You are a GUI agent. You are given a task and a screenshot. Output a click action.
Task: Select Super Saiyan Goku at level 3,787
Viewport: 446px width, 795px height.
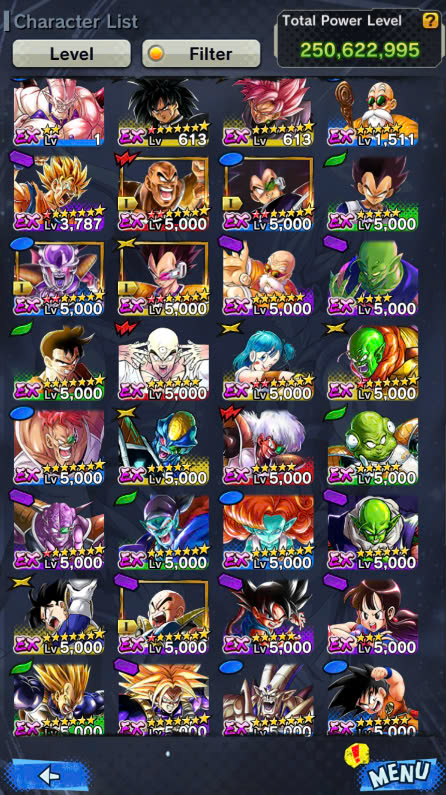(59, 194)
